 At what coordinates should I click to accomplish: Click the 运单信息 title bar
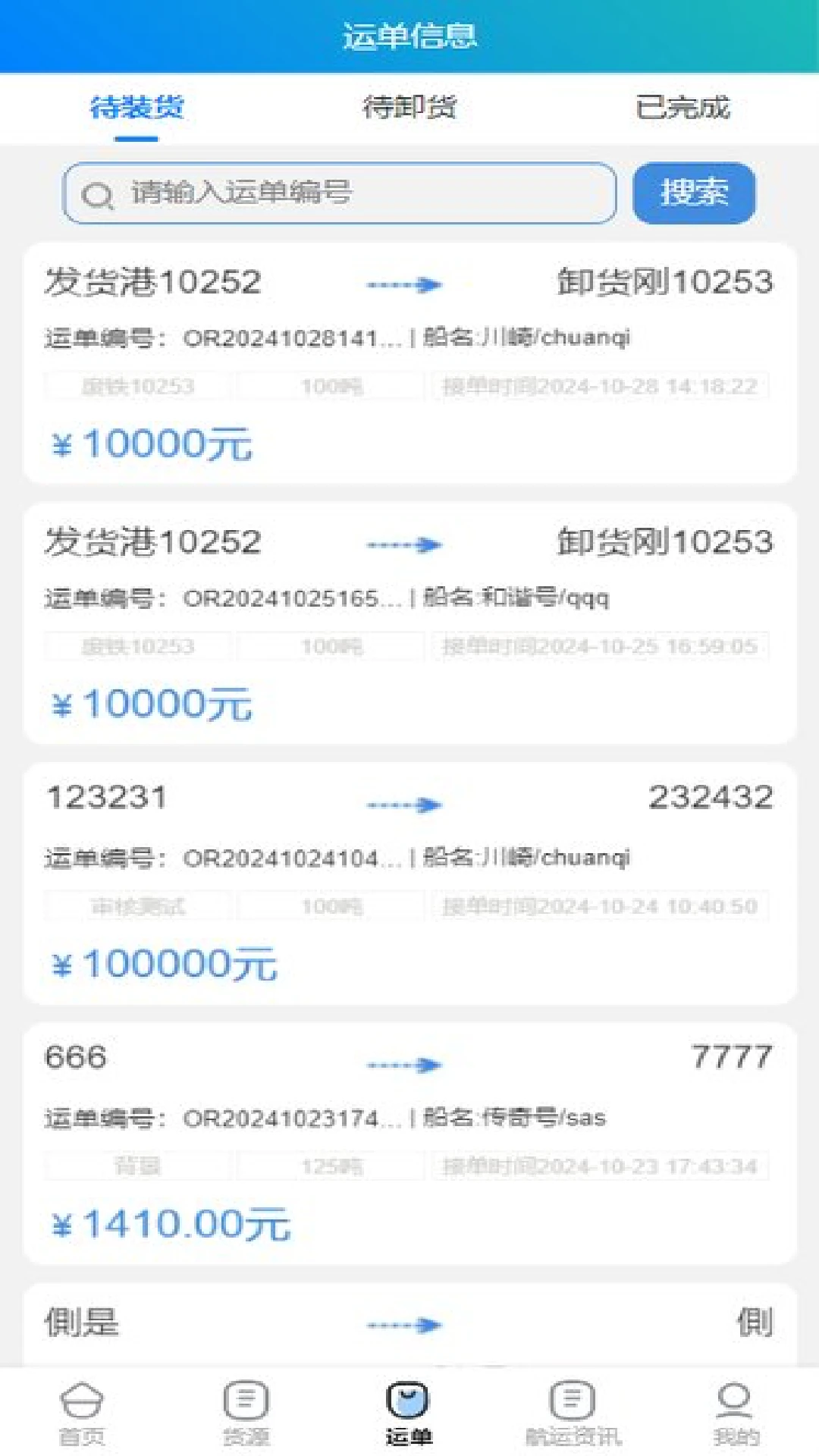pos(409,34)
